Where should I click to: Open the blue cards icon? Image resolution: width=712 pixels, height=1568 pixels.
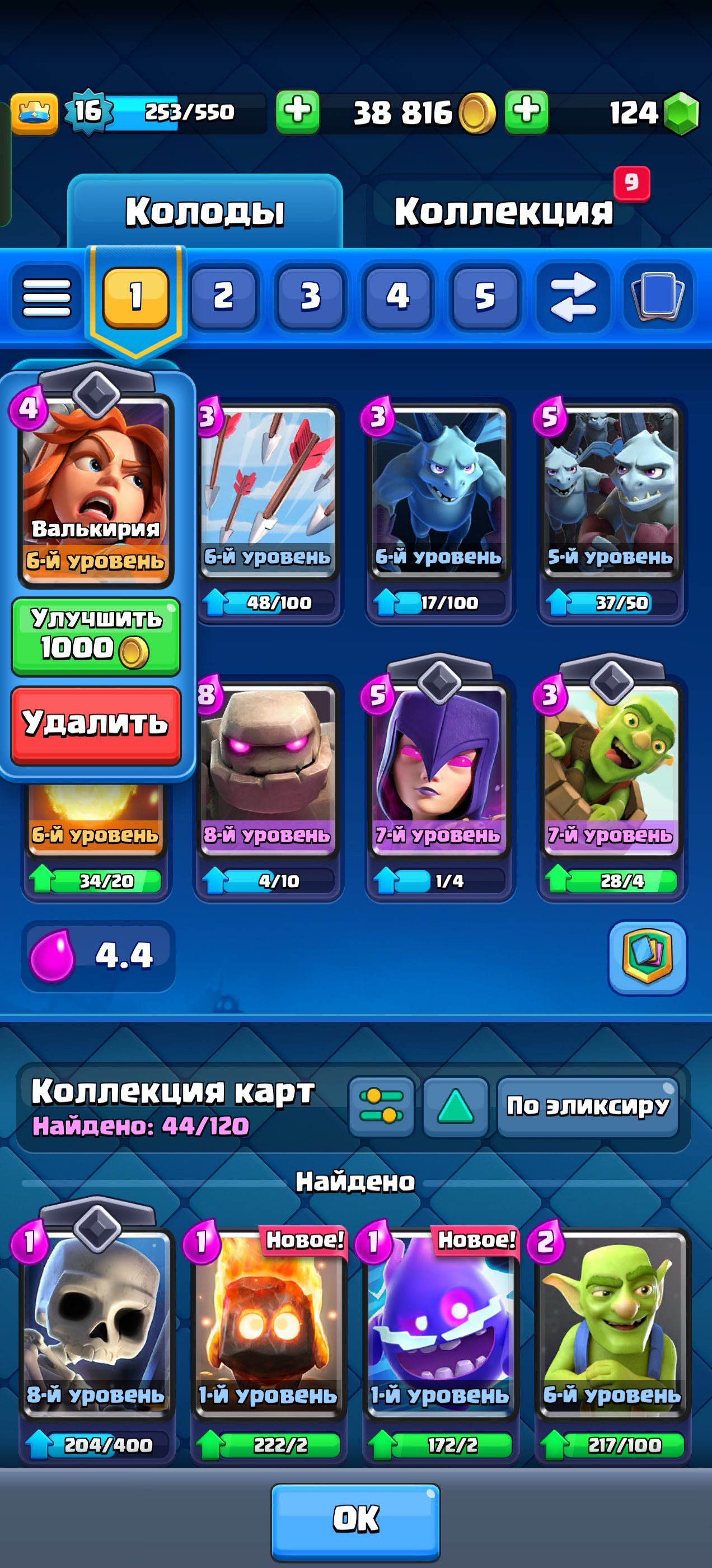[658, 296]
